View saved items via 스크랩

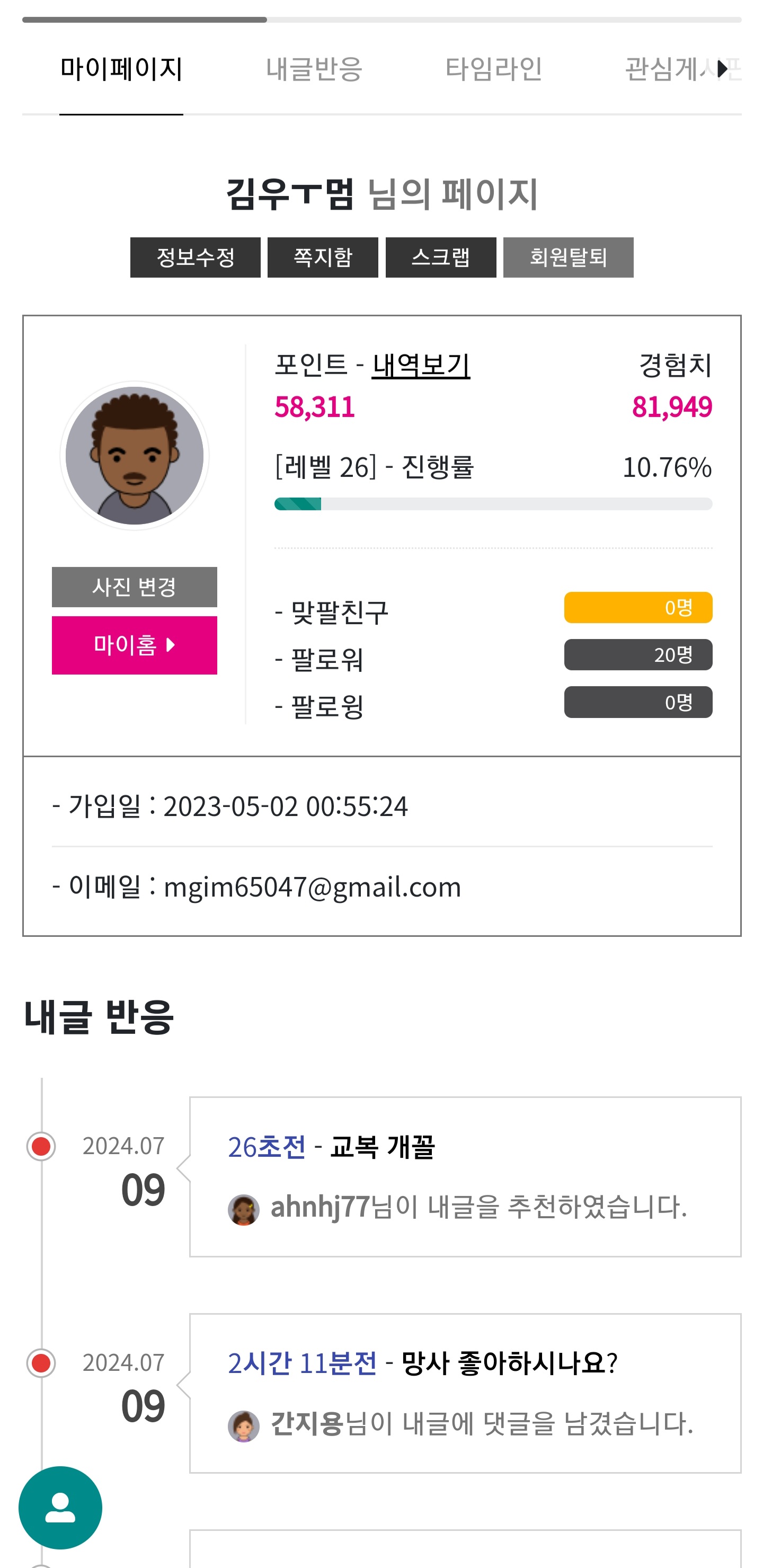pos(440,258)
